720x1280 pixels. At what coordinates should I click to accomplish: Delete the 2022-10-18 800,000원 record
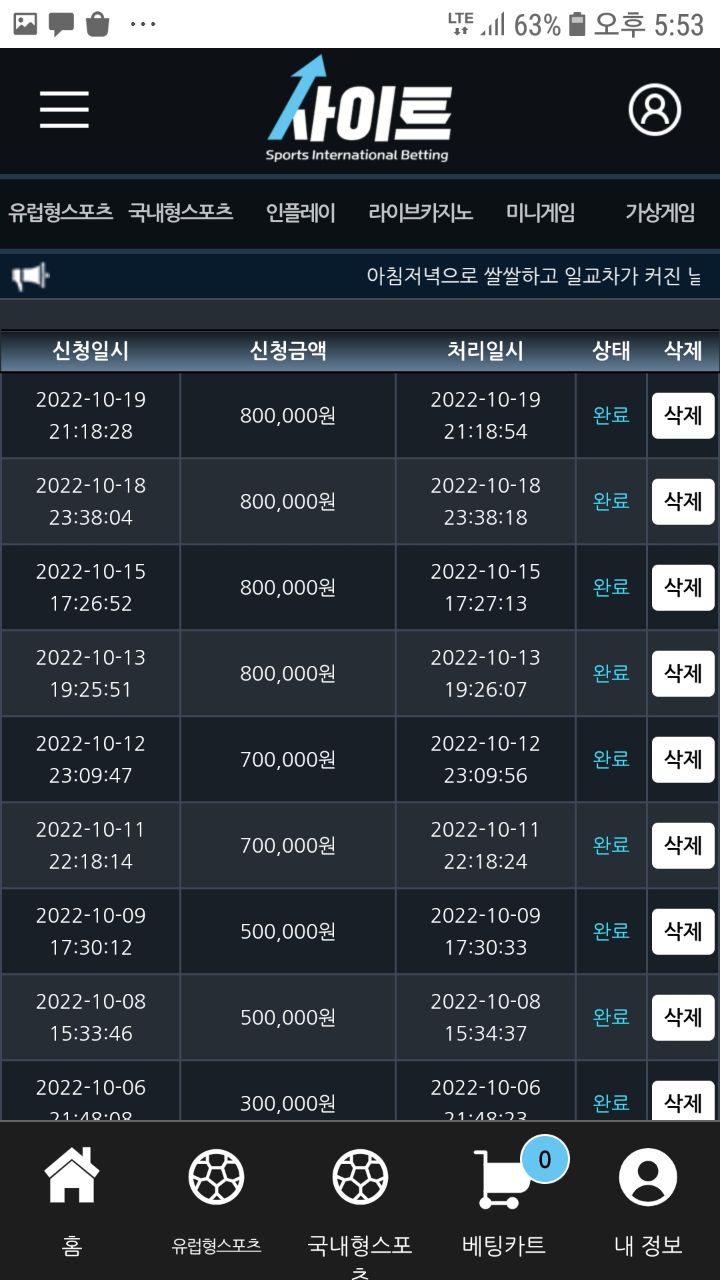pyautogui.click(x=683, y=502)
